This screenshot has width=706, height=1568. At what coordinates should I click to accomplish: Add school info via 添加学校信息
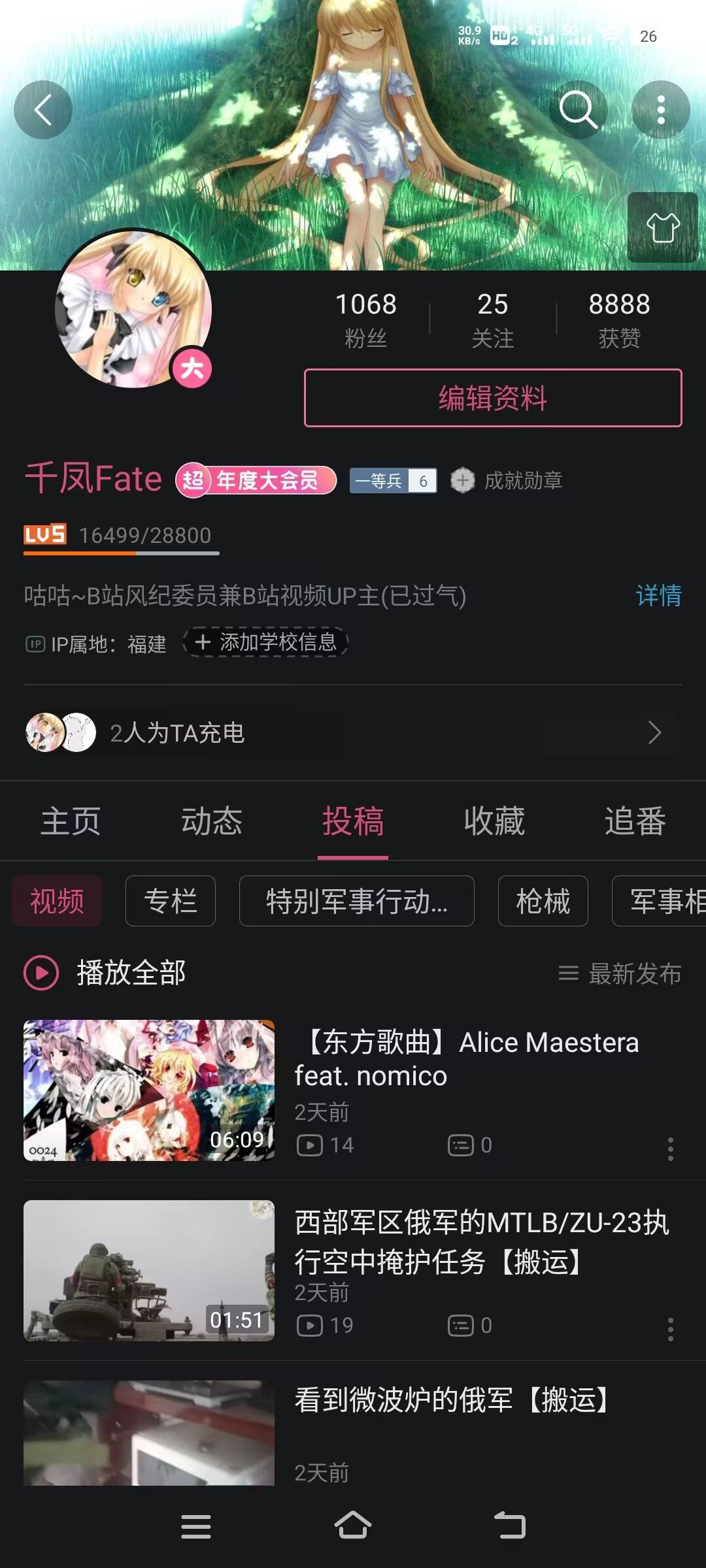click(x=266, y=642)
